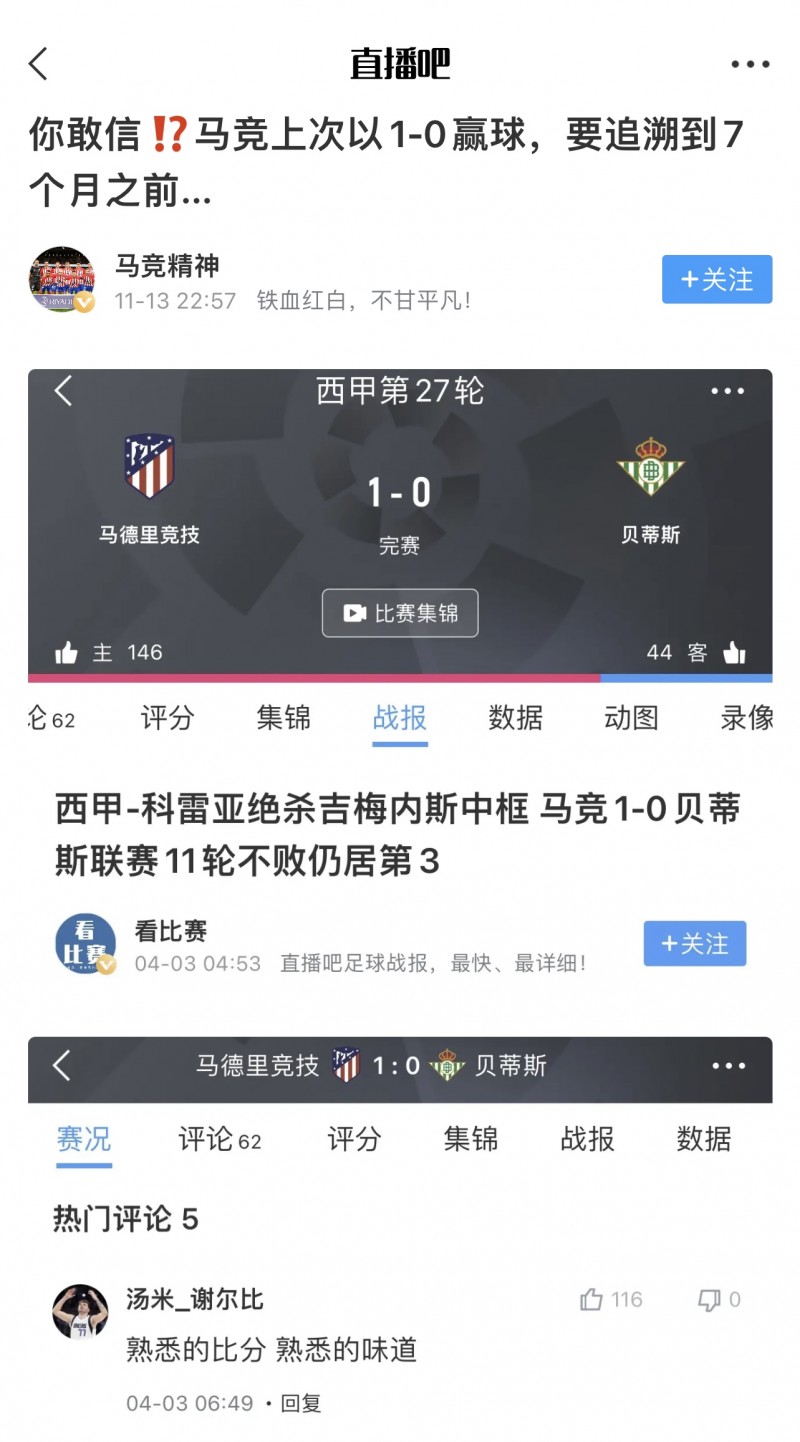Follow the 马竞精神 account (+关注)
The width and height of the screenshot is (800, 1442).
717,281
